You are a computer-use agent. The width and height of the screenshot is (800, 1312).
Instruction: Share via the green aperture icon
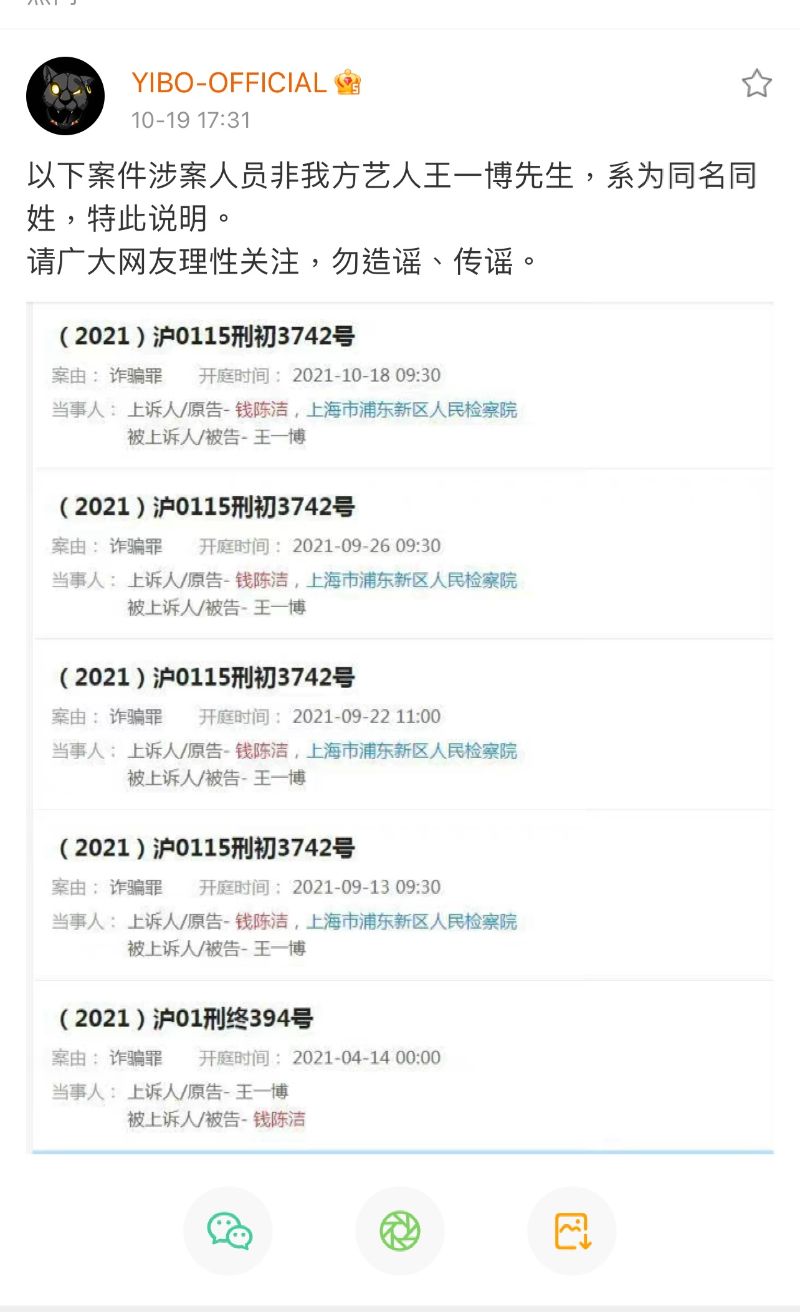click(400, 1231)
